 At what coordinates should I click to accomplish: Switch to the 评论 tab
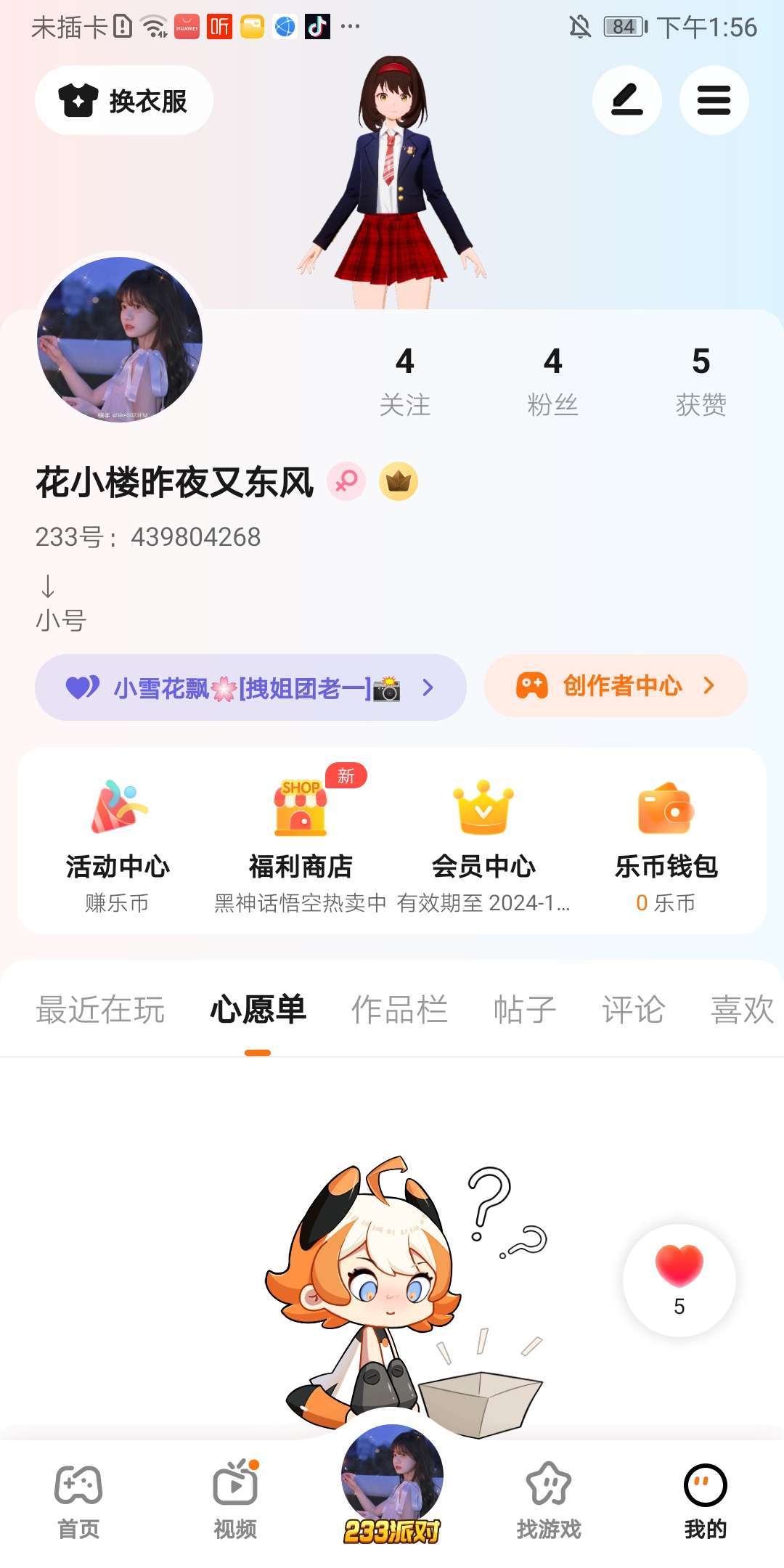click(x=633, y=1010)
